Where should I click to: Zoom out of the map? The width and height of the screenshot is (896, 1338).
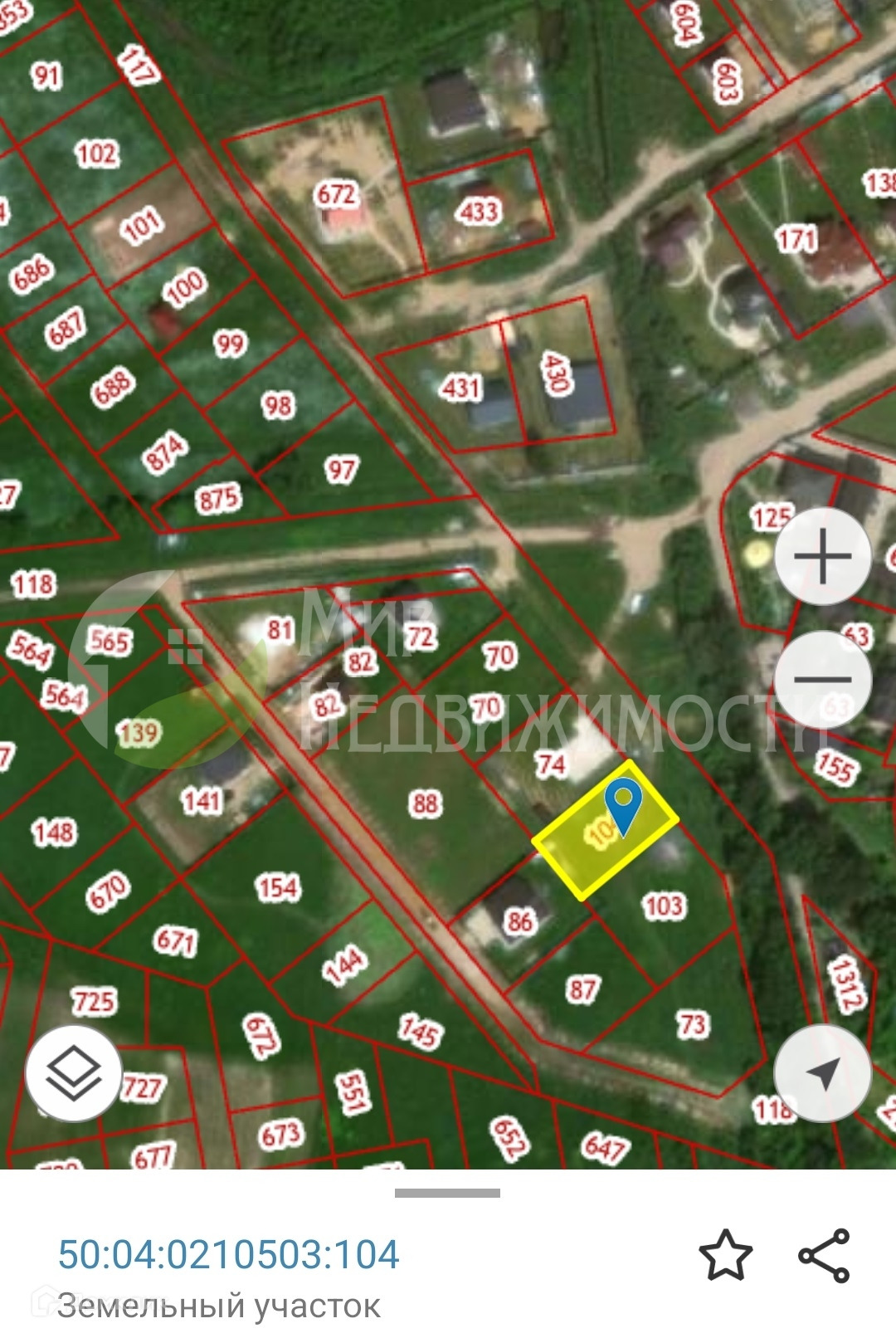click(822, 680)
